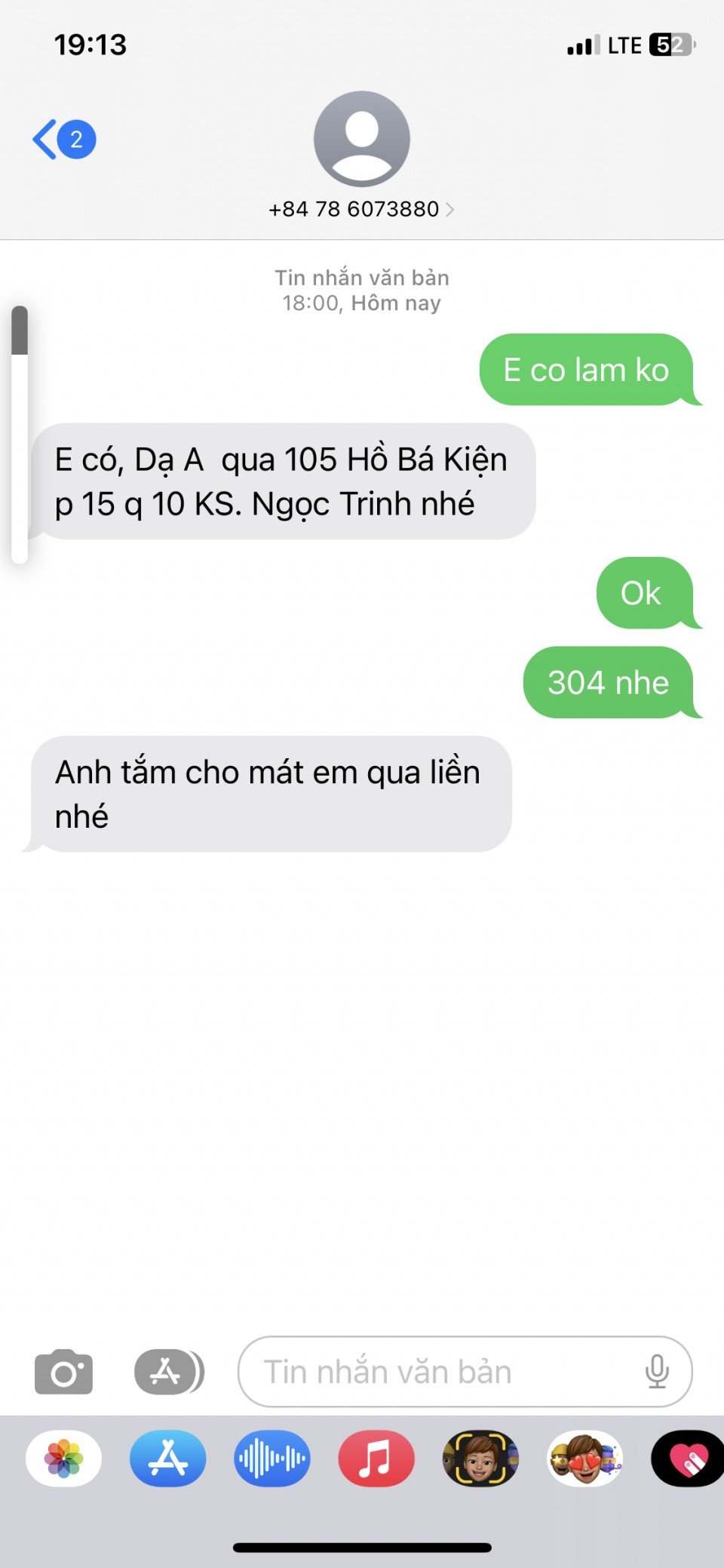Open the App Store in the app drawer
The width and height of the screenshot is (724, 1568).
168,1459
